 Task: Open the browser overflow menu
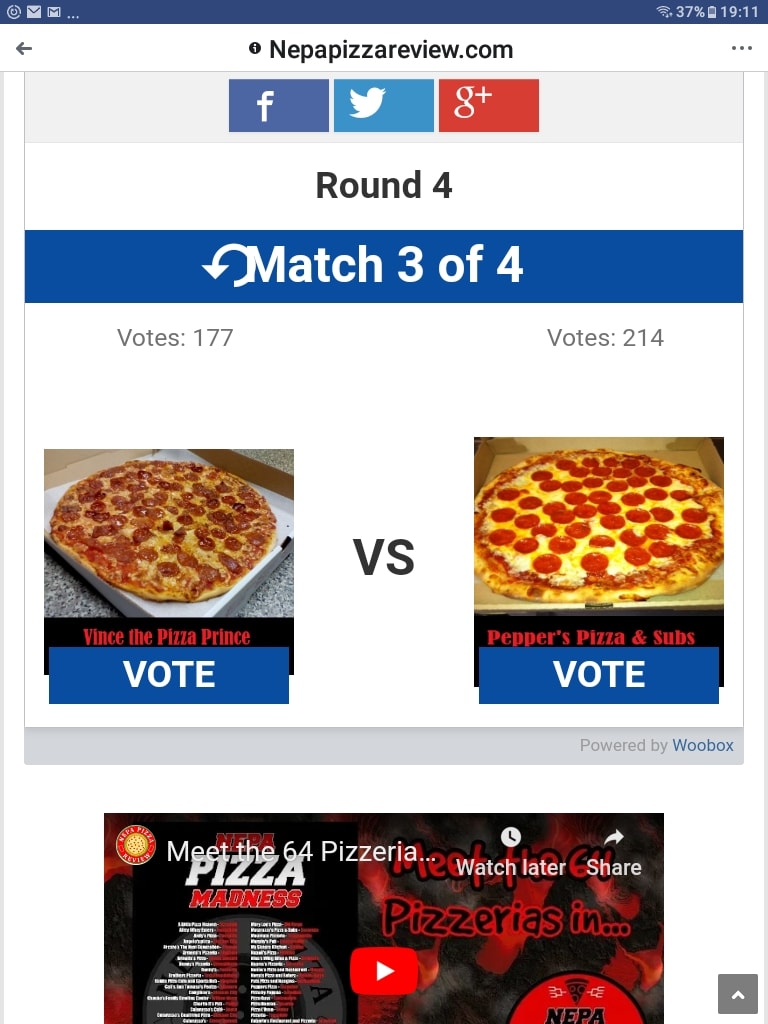pos(741,49)
